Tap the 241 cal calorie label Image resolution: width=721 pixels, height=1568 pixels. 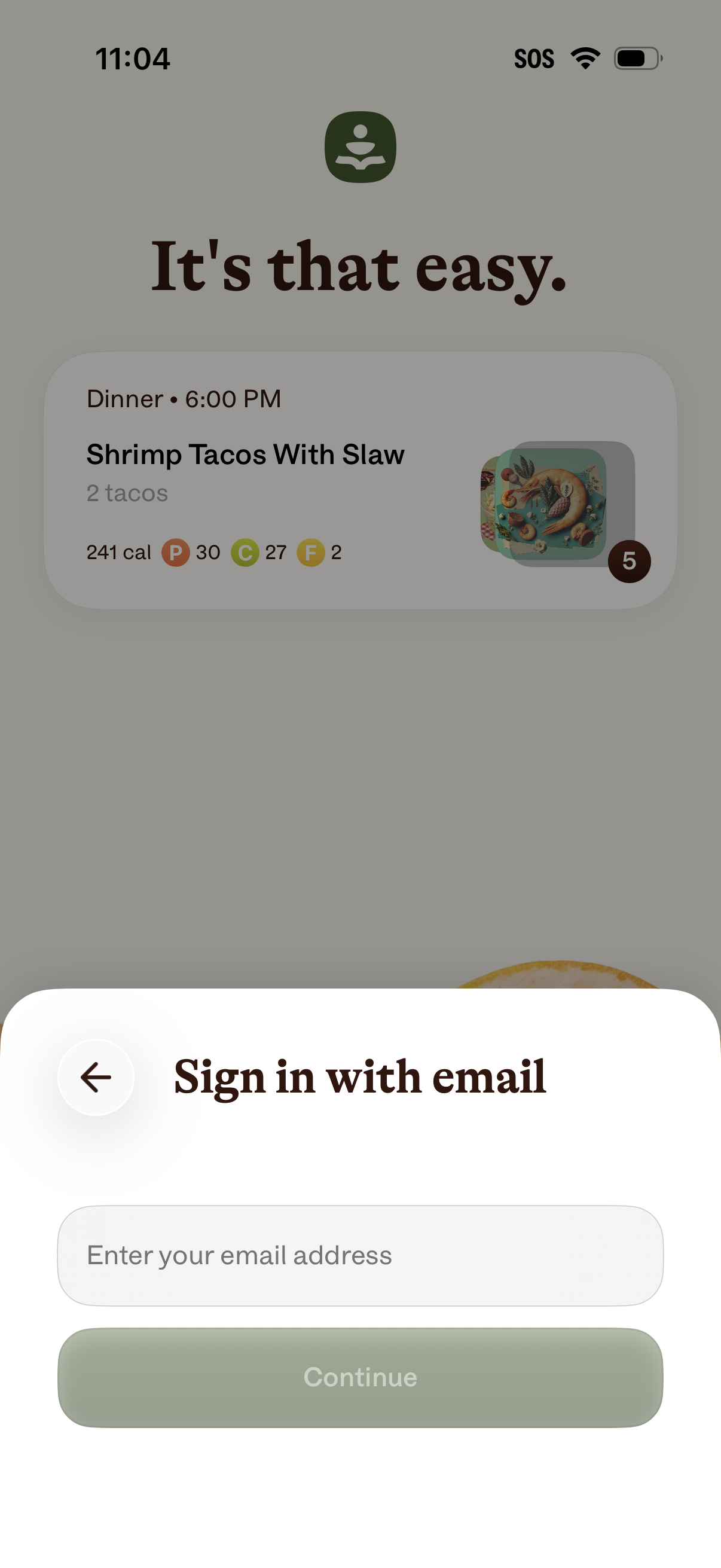(x=118, y=553)
